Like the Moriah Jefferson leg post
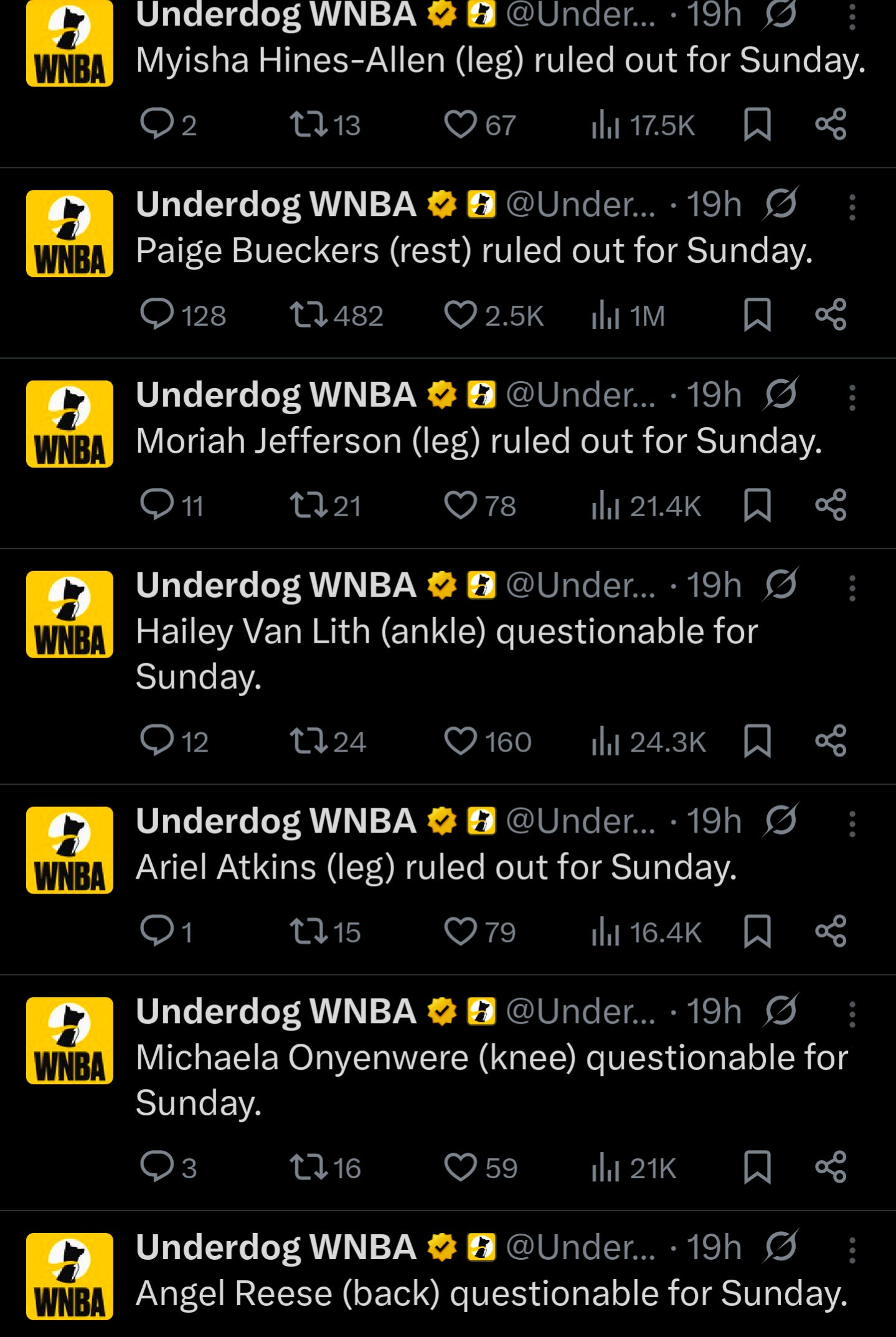The height and width of the screenshot is (1337, 896). (460, 506)
